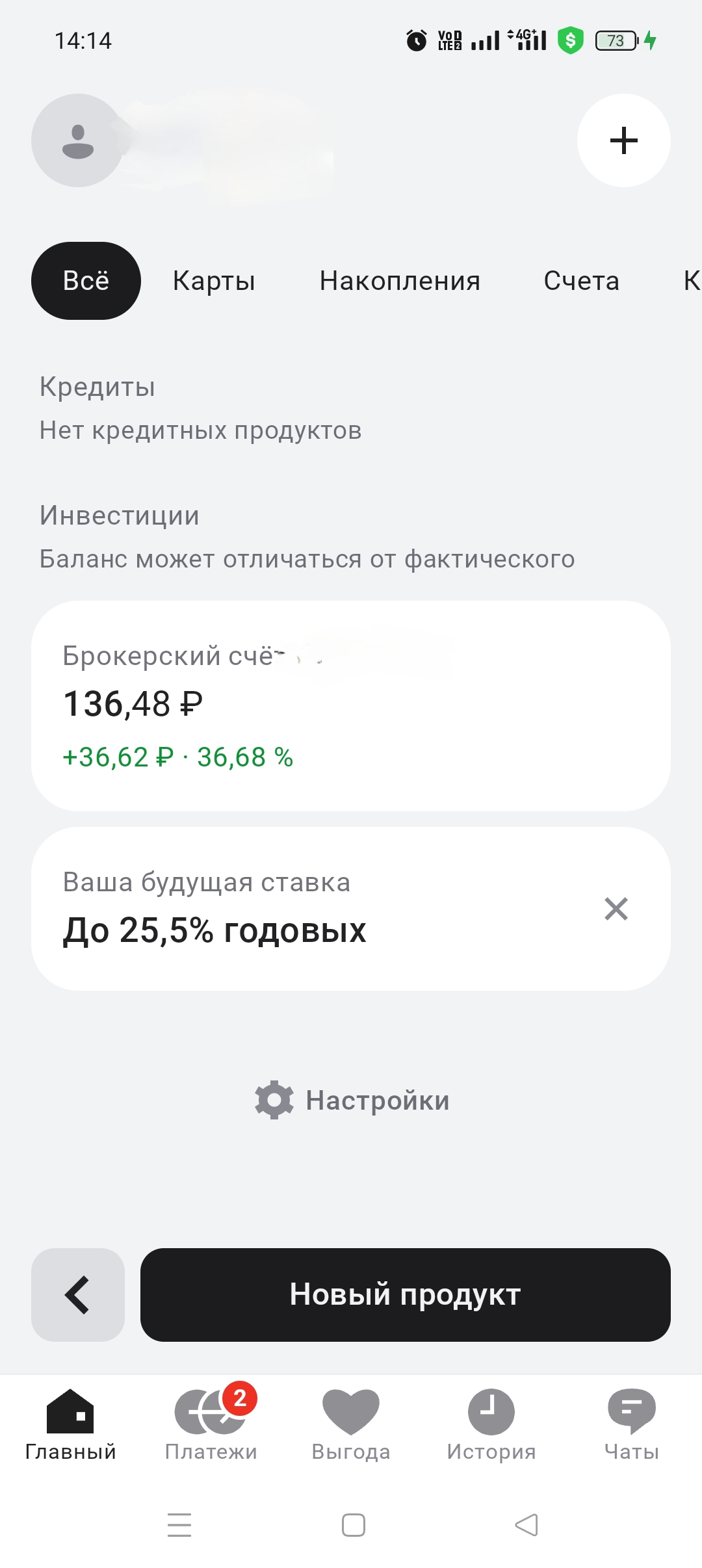Tap the Новый продукт button
The image size is (702, 1568).
(405, 1294)
